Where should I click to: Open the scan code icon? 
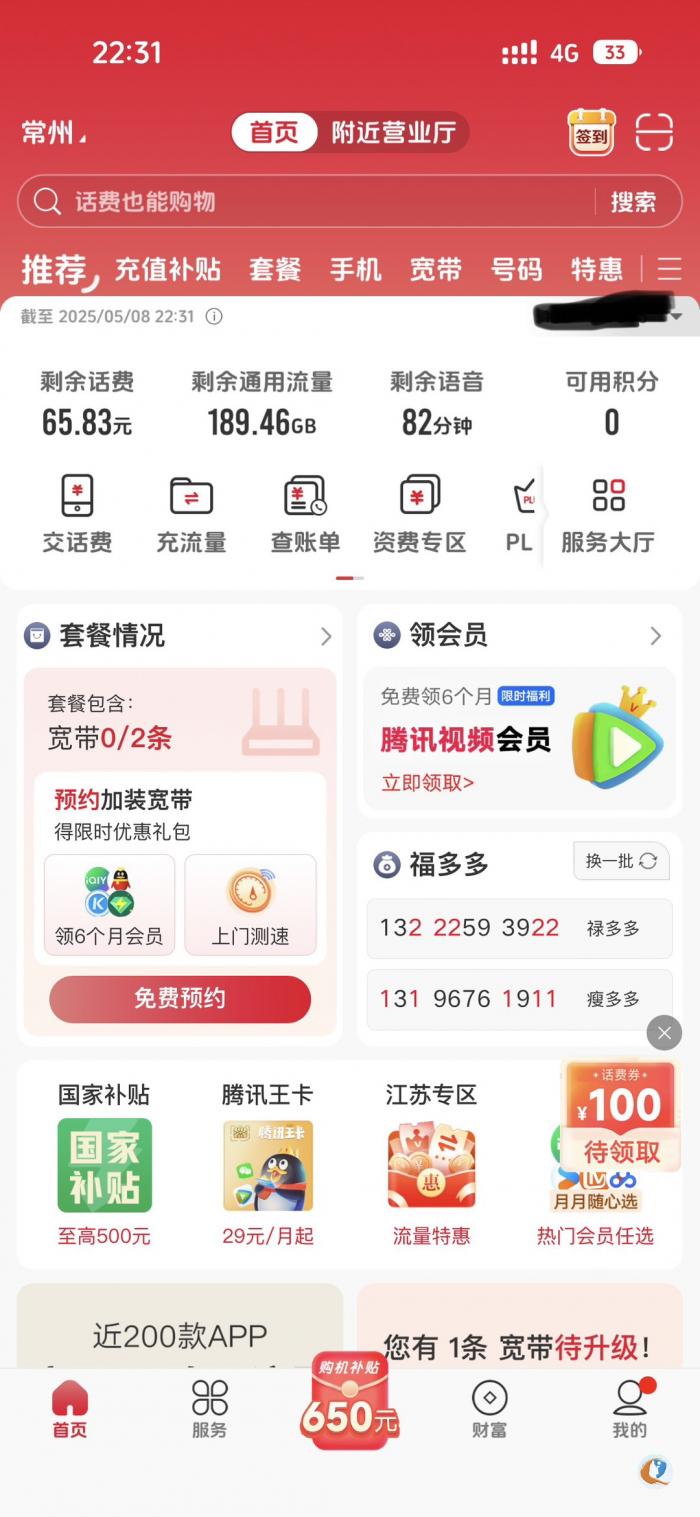[x=654, y=133]
